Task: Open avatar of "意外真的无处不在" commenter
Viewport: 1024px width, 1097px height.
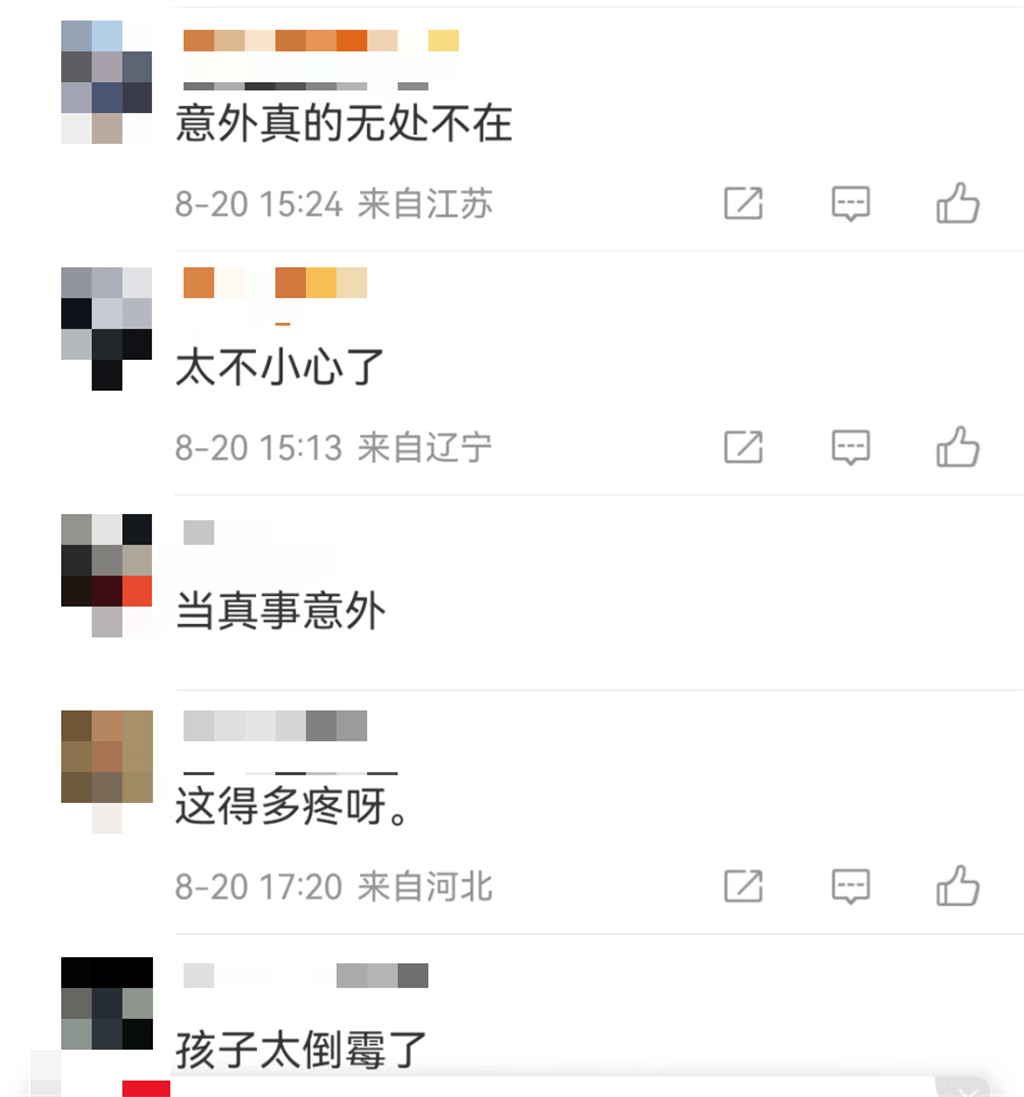Action: pos(106,82)
